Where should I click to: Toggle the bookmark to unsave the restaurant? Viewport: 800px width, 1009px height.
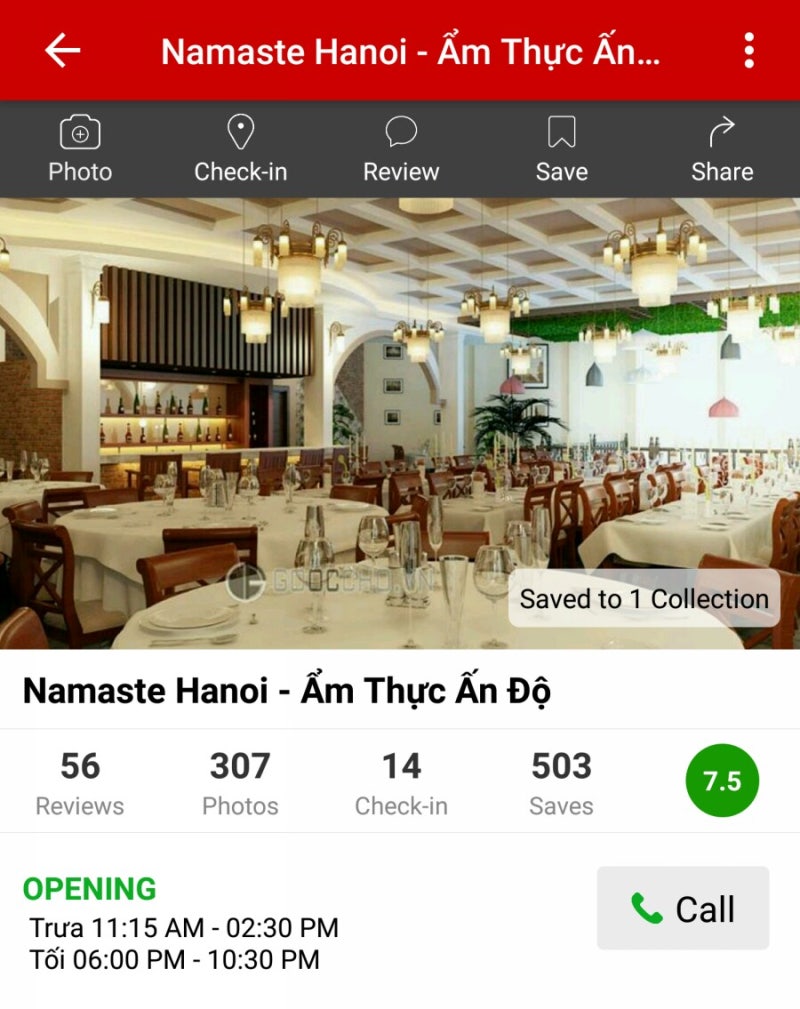(x=561, y=131)
